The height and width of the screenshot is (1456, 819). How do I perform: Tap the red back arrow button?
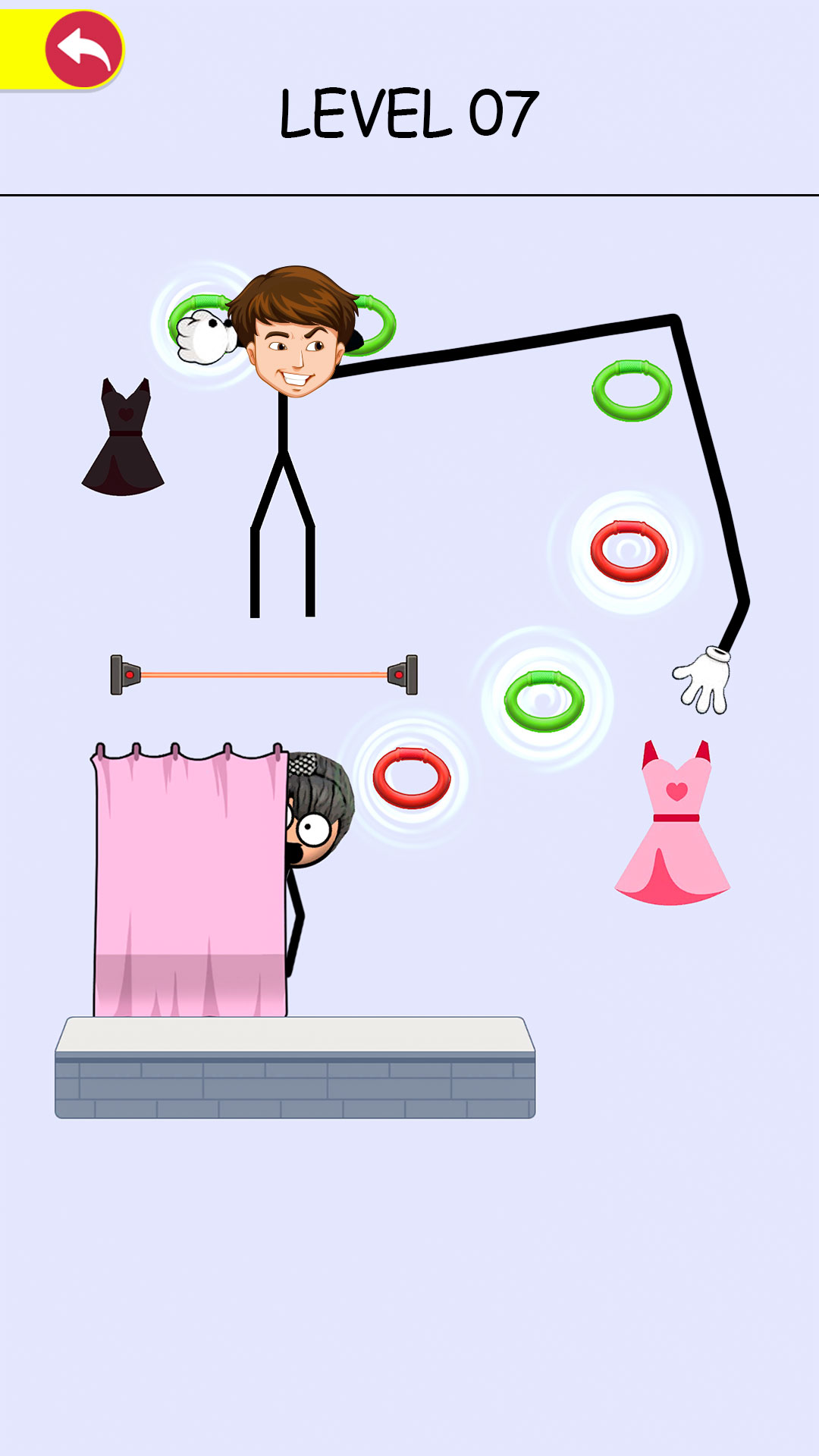(83, 50)
